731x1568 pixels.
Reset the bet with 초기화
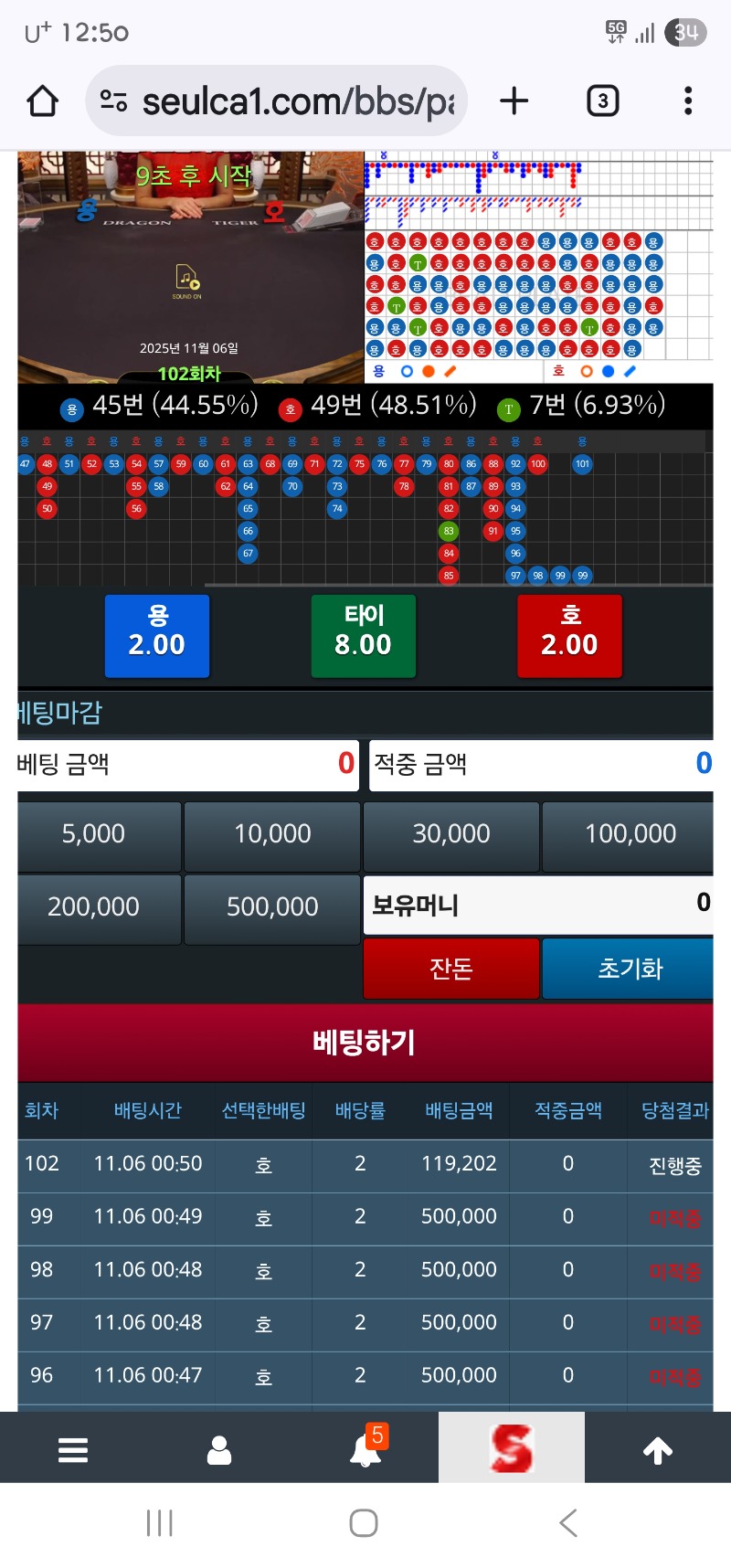coord(629,969)
